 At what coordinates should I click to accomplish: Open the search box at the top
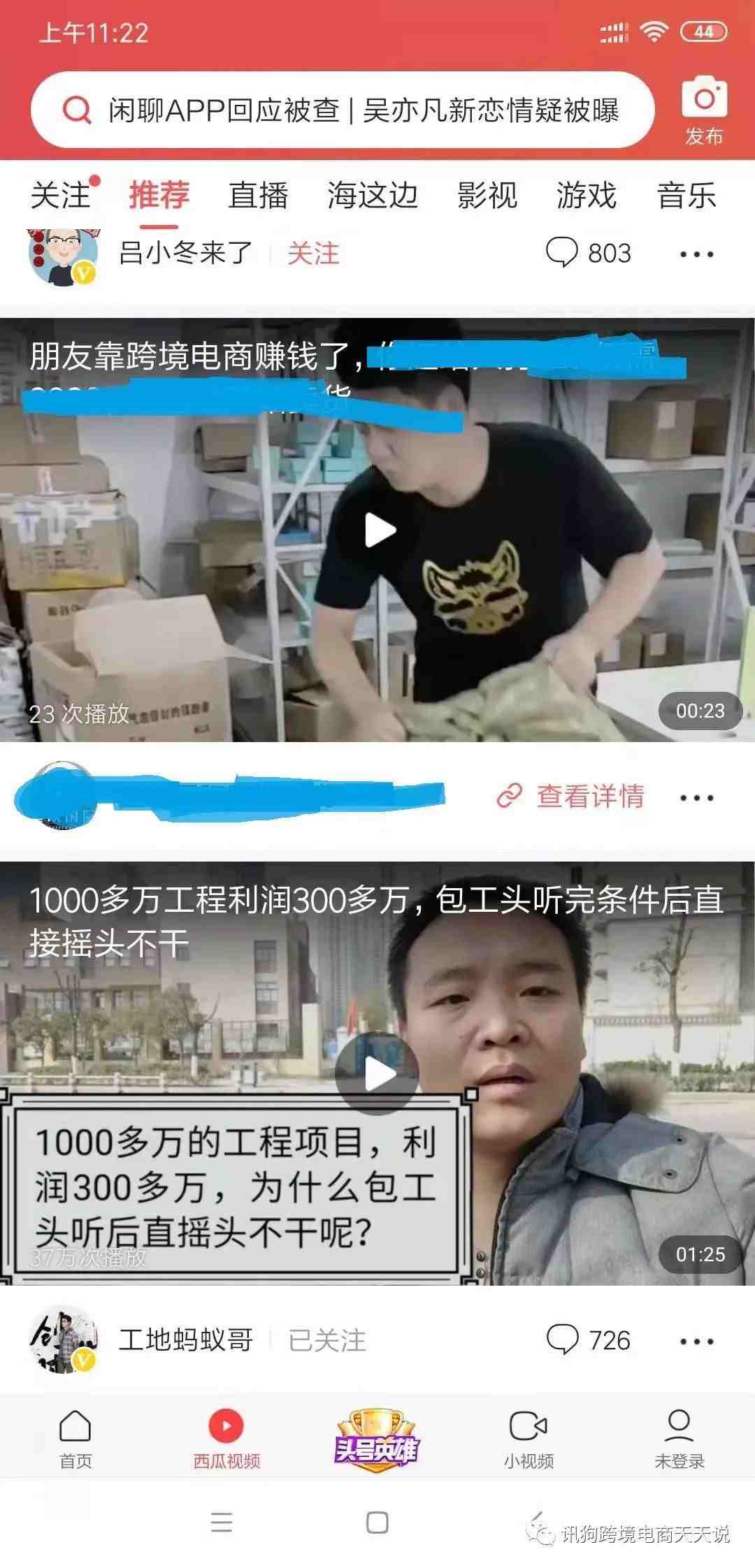pyautogui.click(x=343, y=110)
